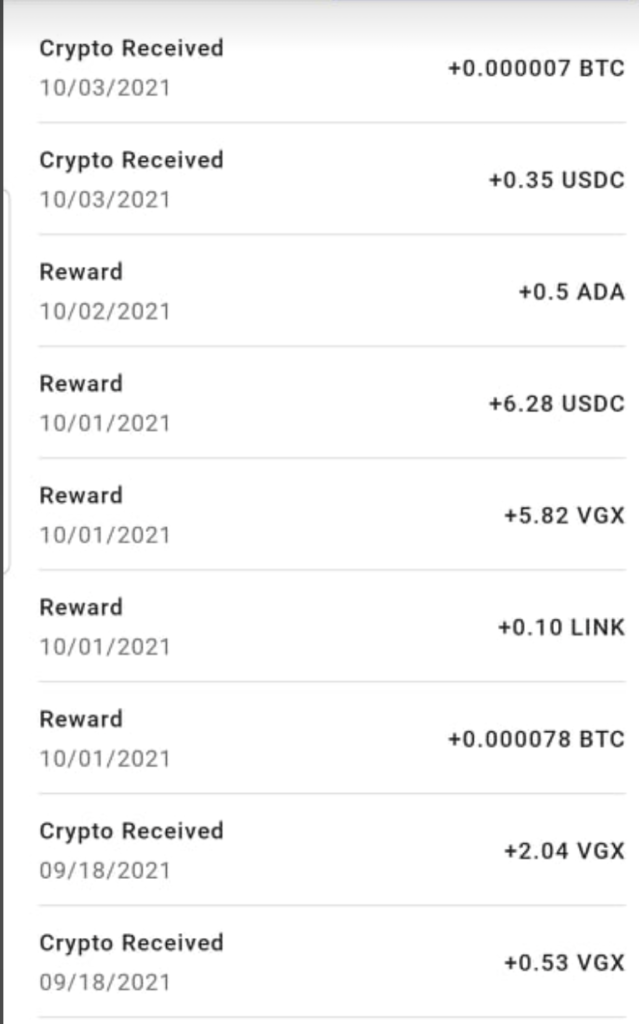Open the +0.10 LINK Reward entry

330,628
